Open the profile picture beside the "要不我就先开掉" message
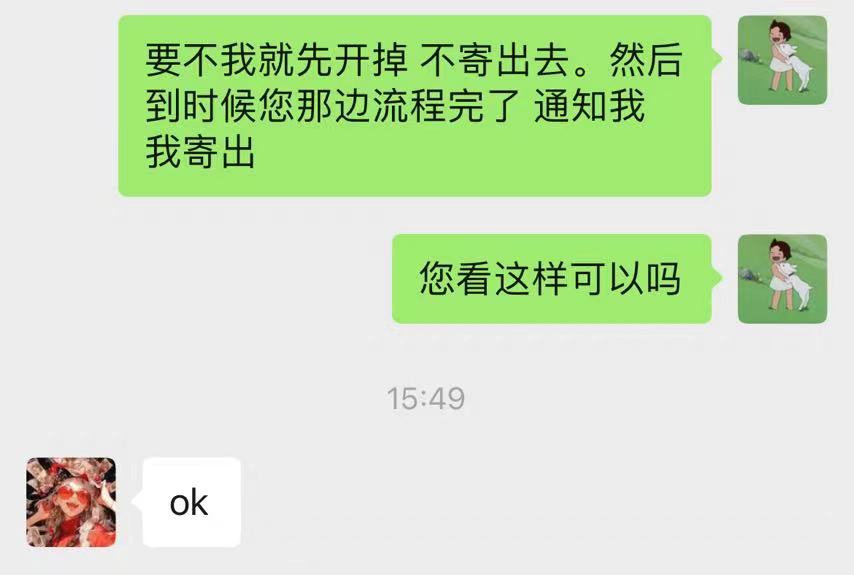This screenshot has height=575, width=854. (x=782, y=60)
